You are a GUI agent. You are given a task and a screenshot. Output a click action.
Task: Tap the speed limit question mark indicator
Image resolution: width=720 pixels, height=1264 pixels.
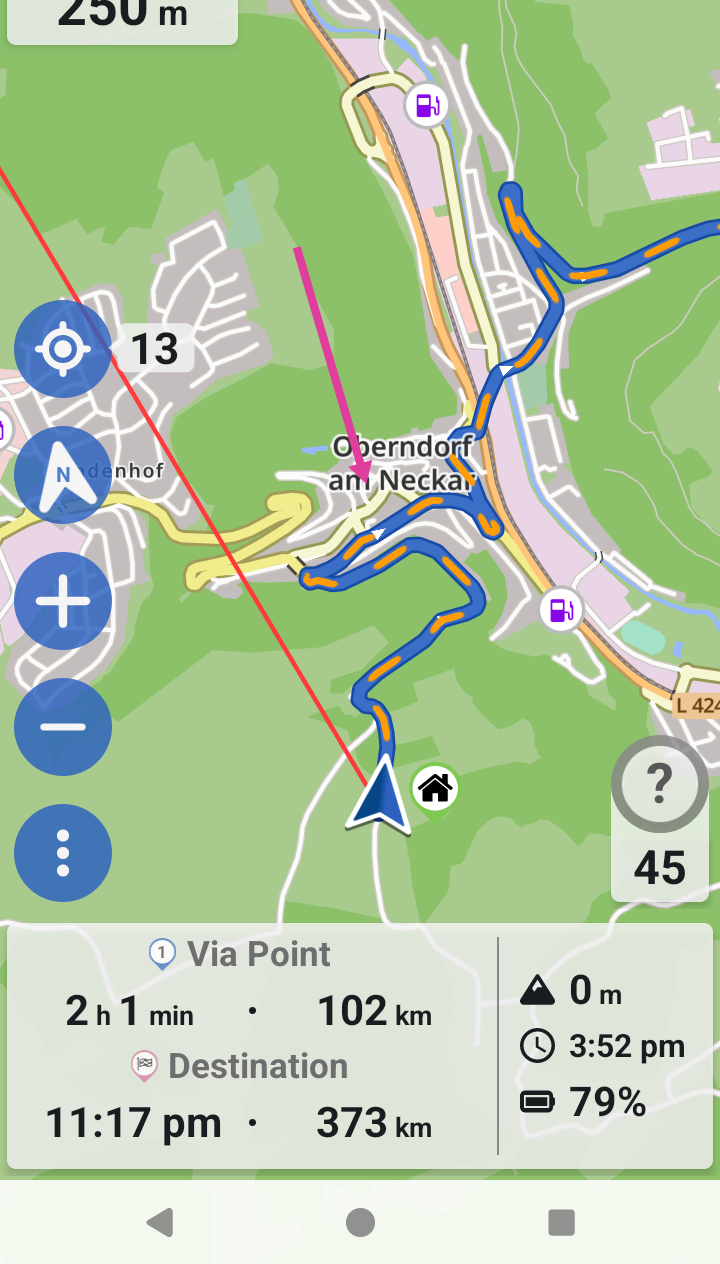coord(660,785)
